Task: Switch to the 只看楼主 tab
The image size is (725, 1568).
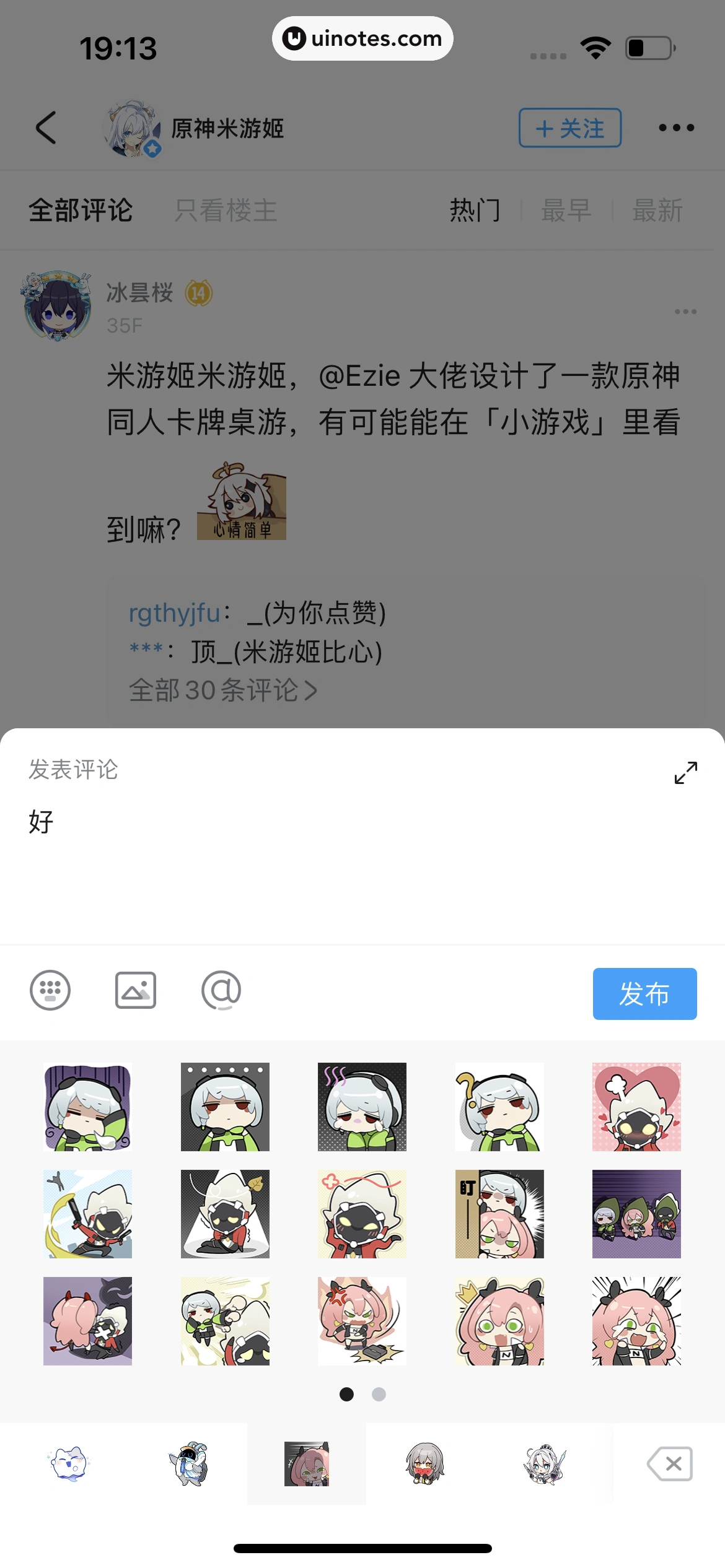Action: [226, 211]
